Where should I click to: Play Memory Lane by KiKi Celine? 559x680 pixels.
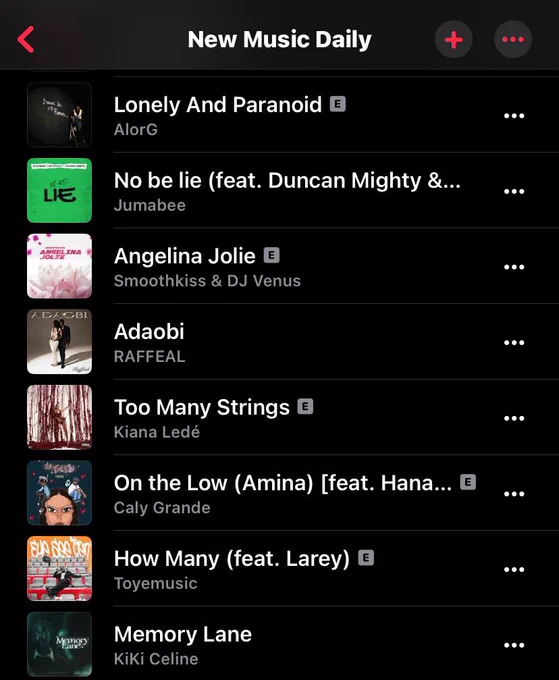click(x=279, y=644)
